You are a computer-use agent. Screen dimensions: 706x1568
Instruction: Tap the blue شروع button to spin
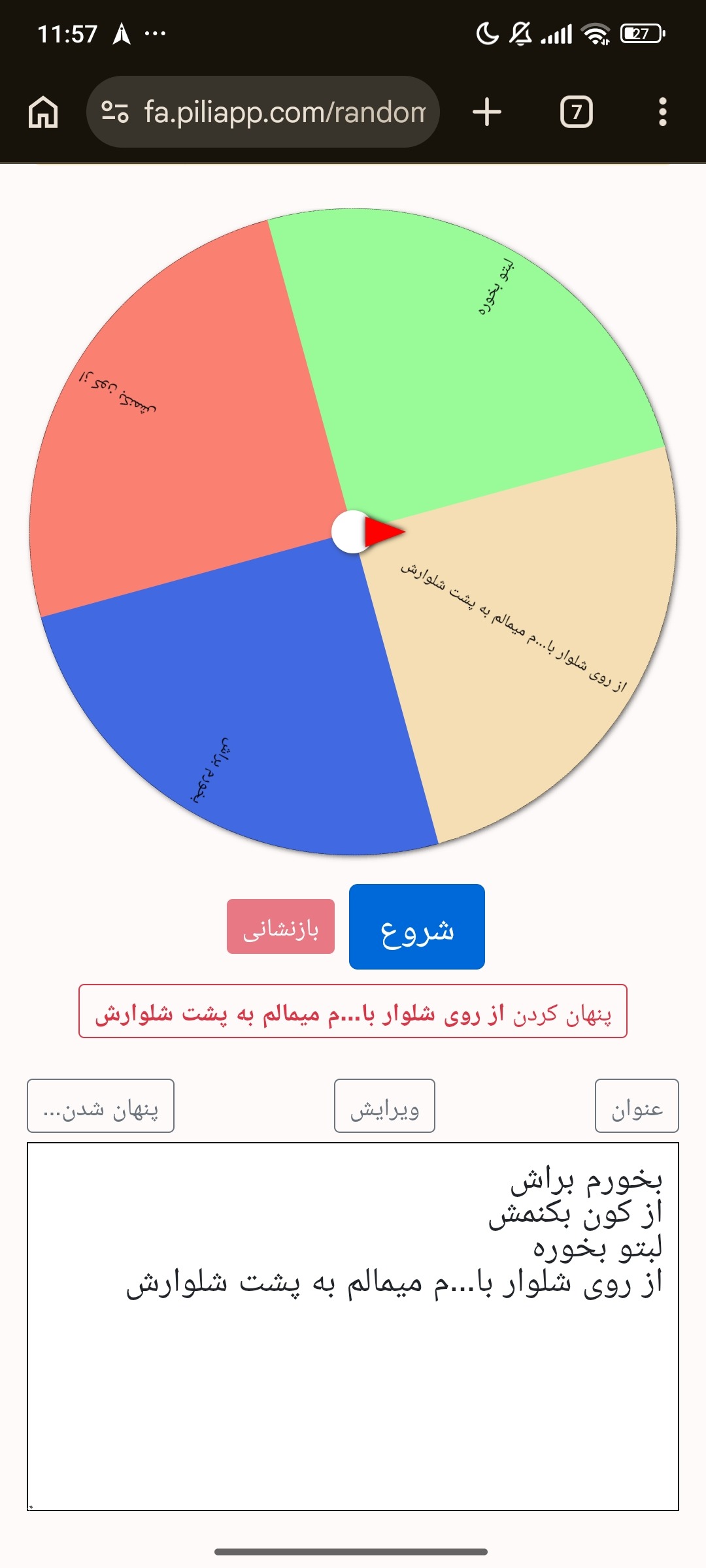[417, 926]
